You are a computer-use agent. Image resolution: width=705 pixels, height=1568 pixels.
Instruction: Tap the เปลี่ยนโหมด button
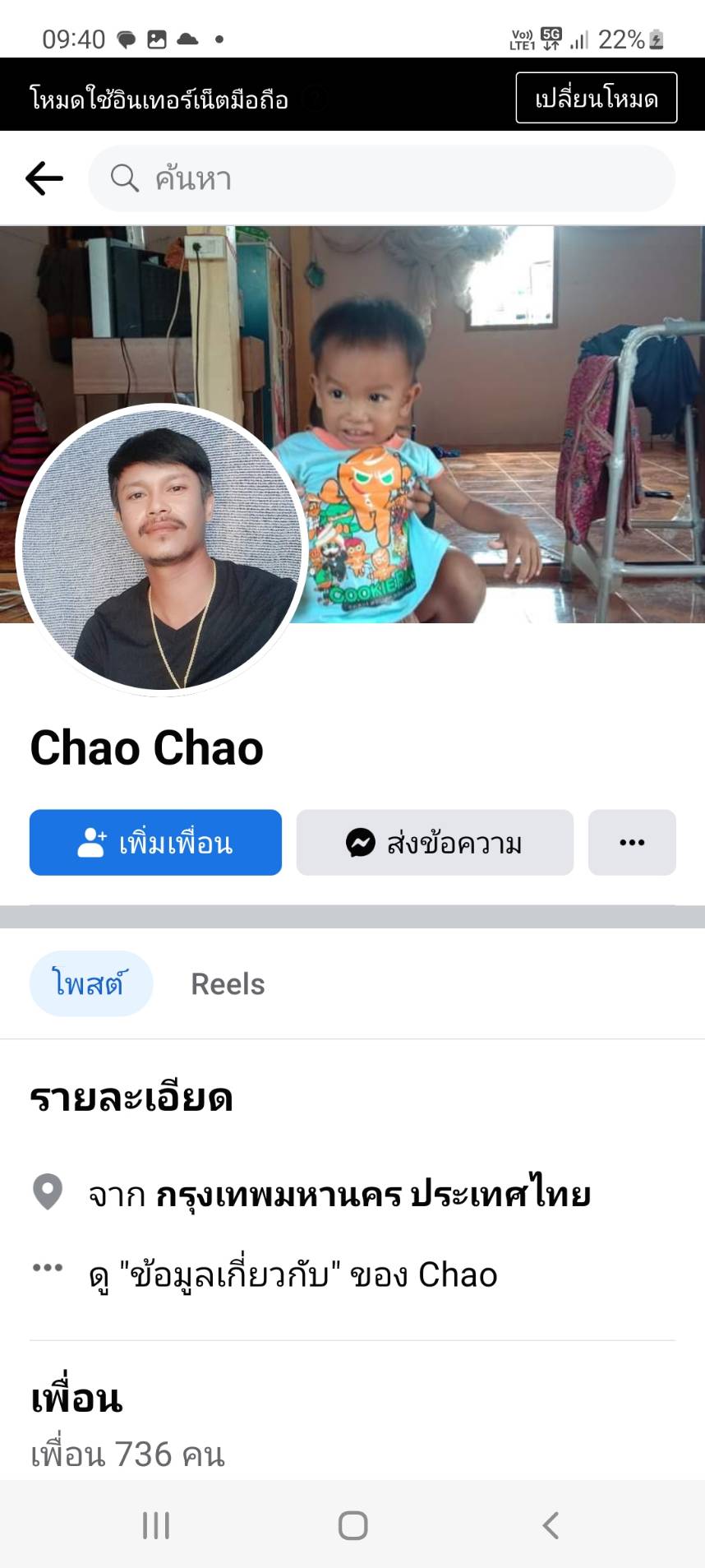[x=596, y=98]
